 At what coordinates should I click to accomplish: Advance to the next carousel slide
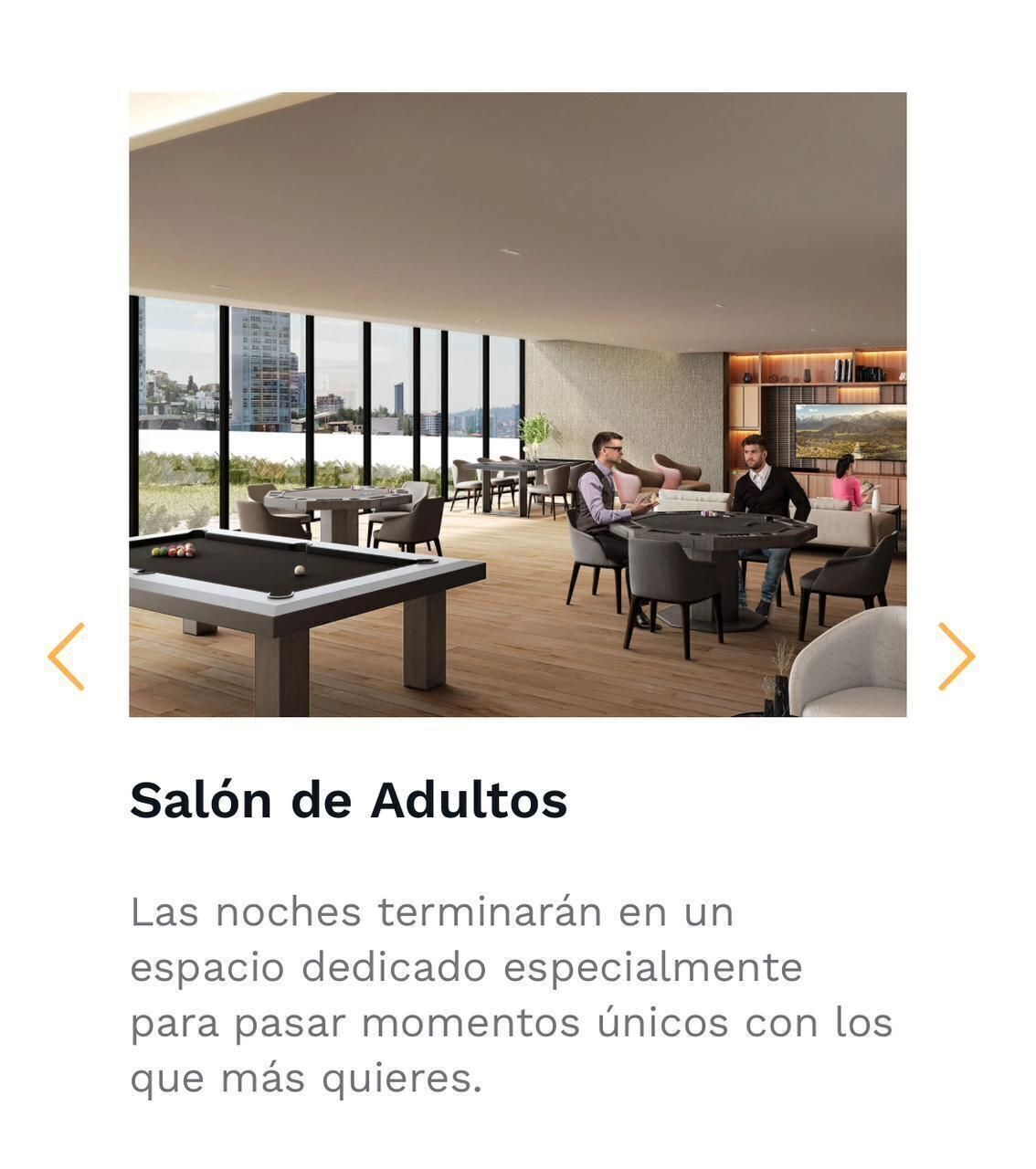[956, 656]
